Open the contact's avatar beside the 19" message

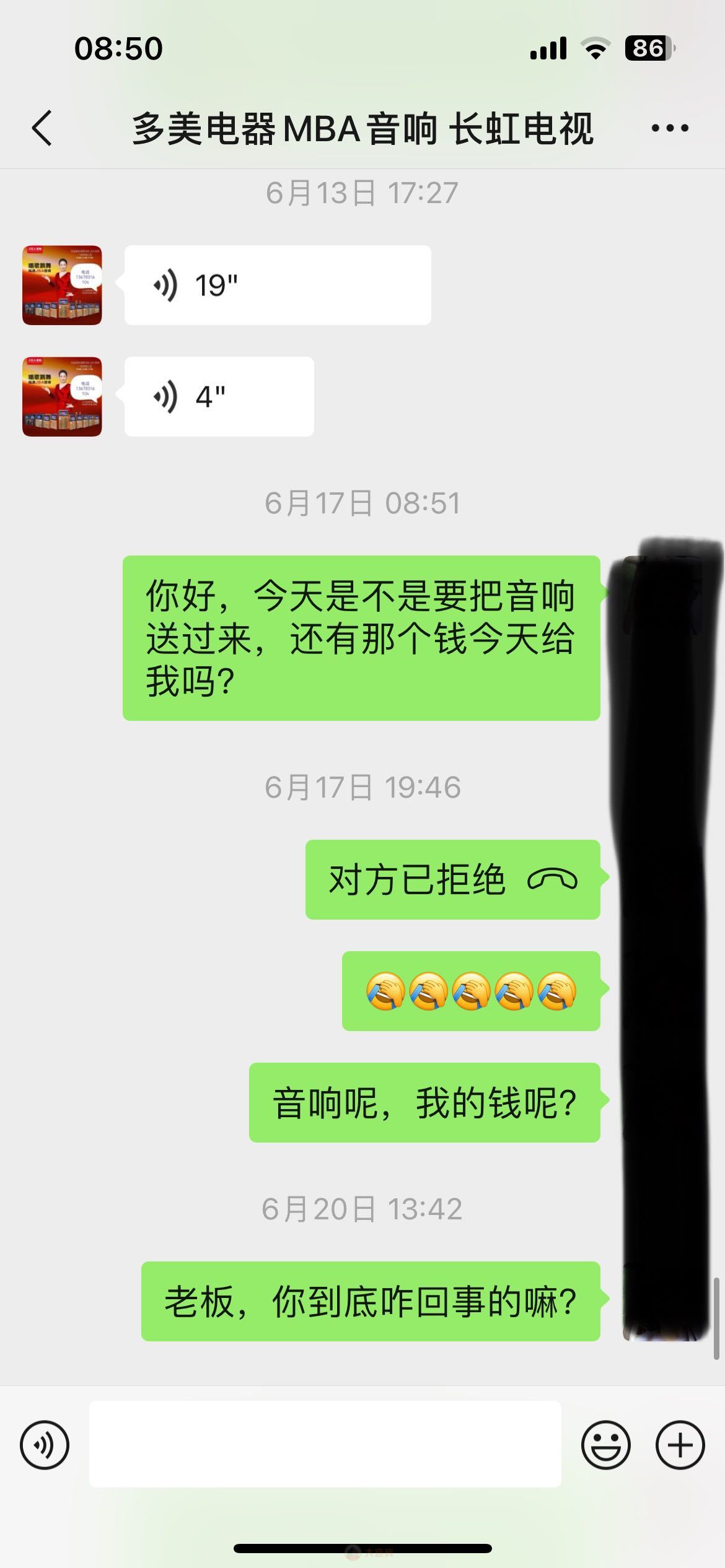click(x=62, y=285)
